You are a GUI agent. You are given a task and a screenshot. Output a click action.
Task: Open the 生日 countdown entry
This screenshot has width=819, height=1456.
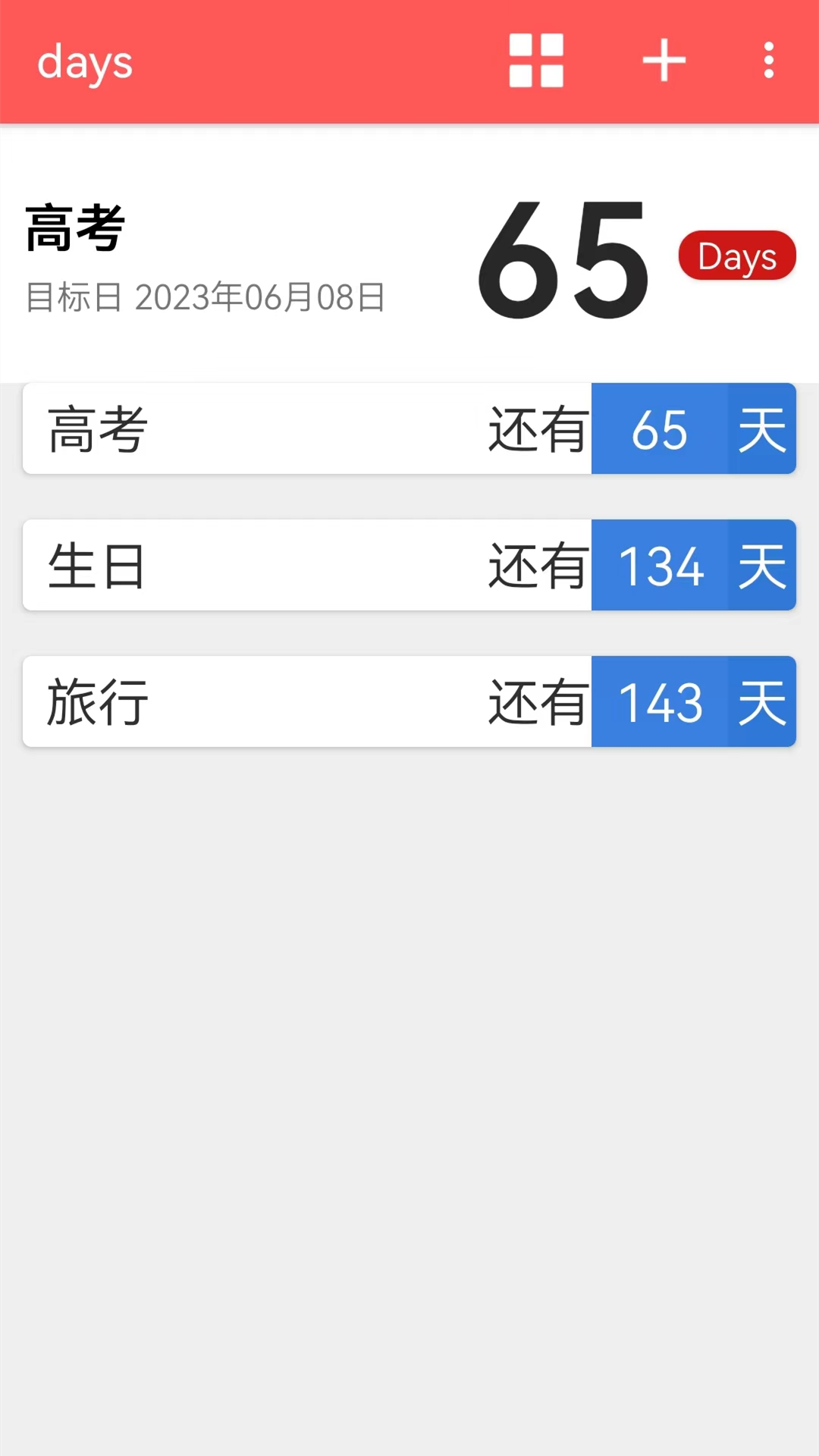click(227, 565)
